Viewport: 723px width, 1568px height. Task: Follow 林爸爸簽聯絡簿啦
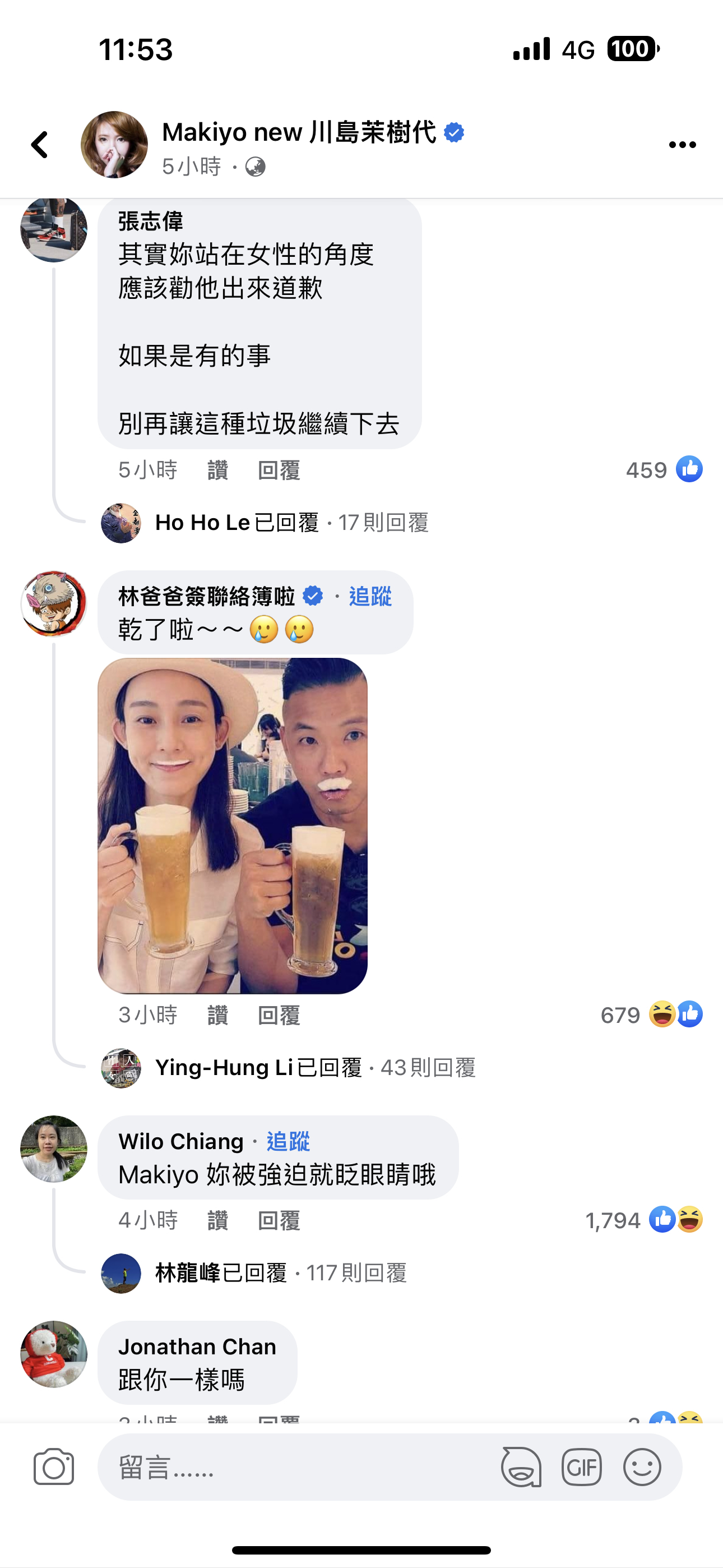[x=370, y=597]
